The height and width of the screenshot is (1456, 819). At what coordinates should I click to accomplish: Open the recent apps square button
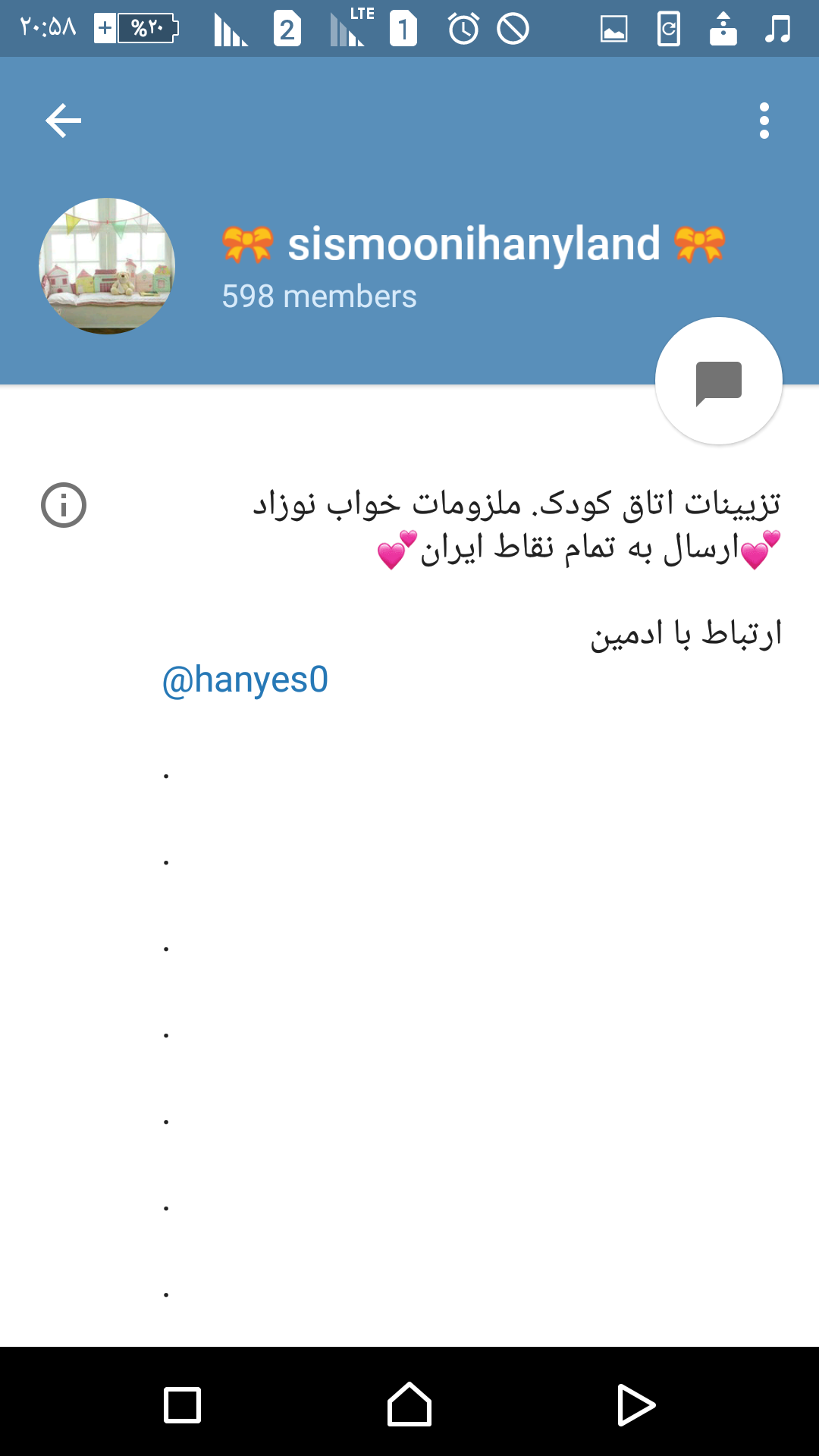[183, 1404]
